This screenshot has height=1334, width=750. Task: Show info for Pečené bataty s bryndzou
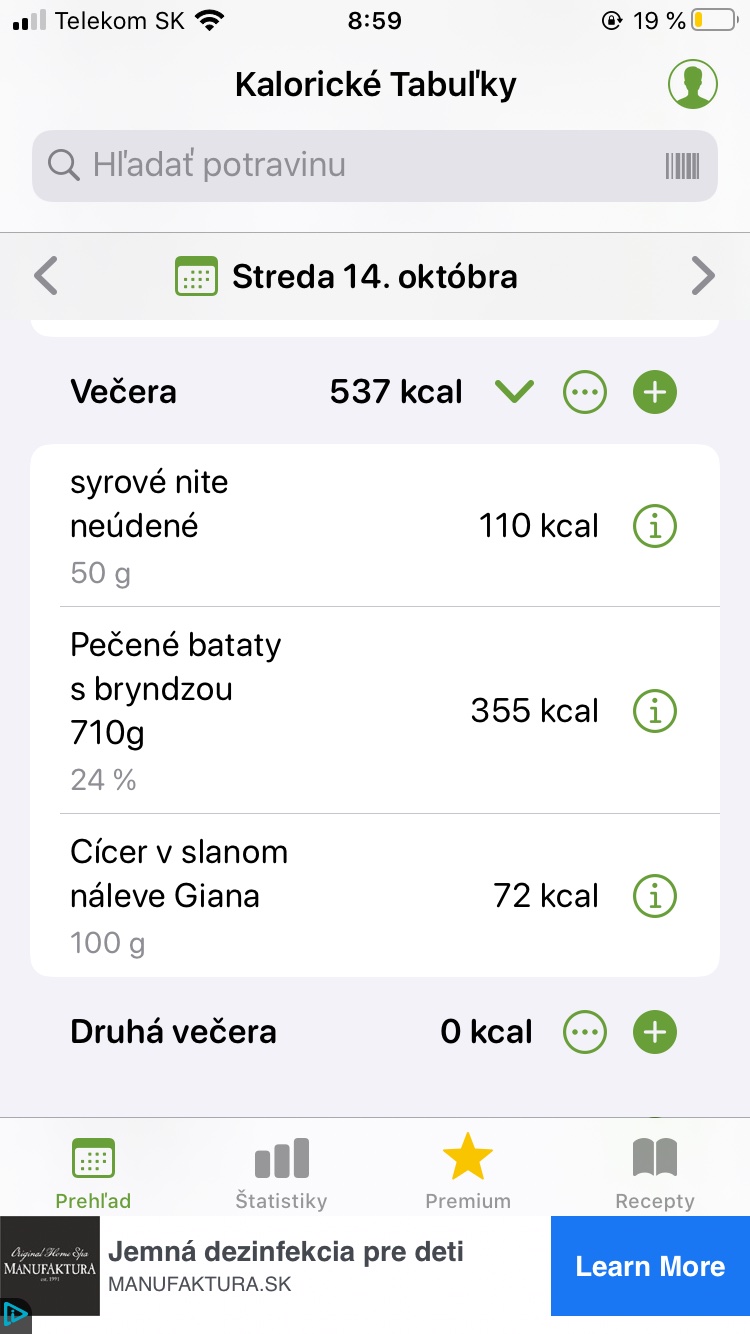[655, 711]
